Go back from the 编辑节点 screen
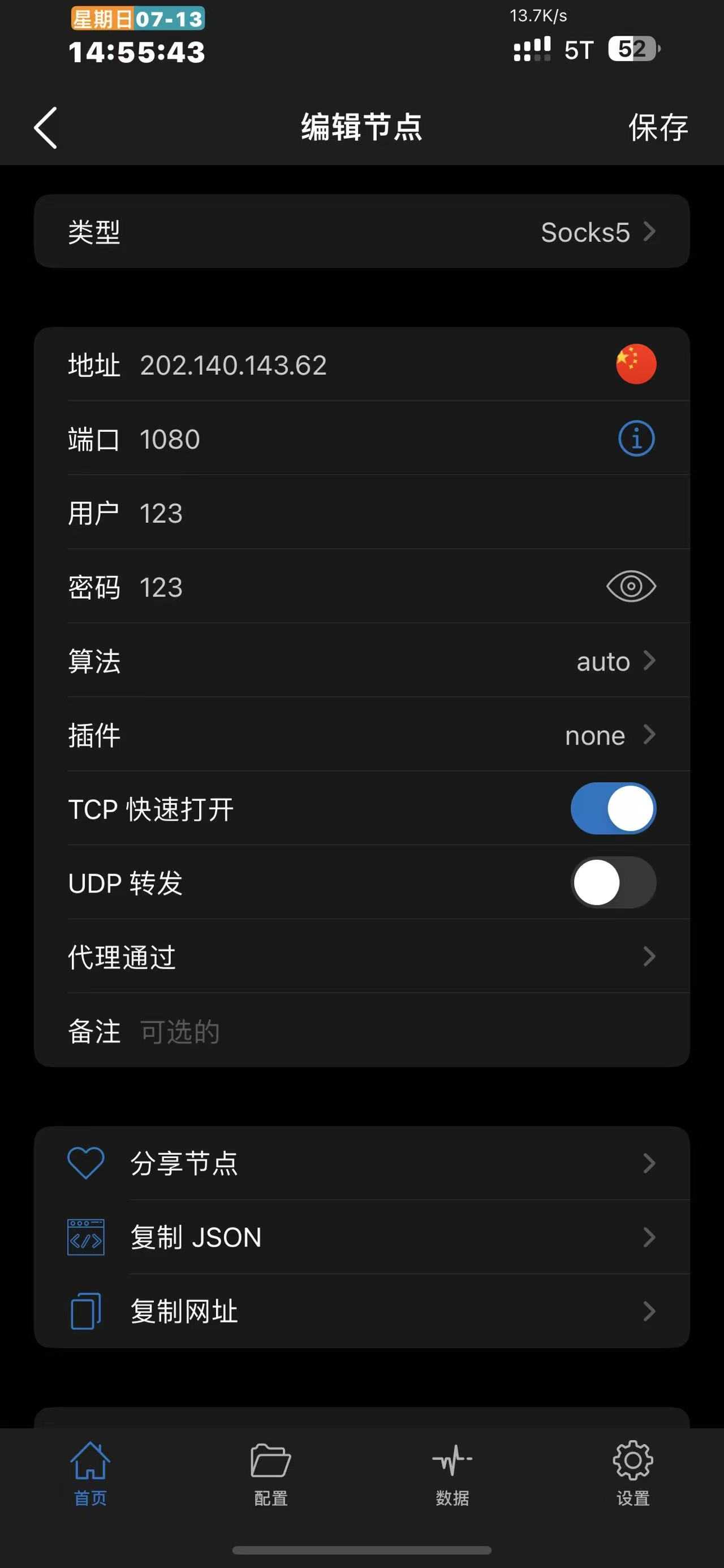 (46, 128)
